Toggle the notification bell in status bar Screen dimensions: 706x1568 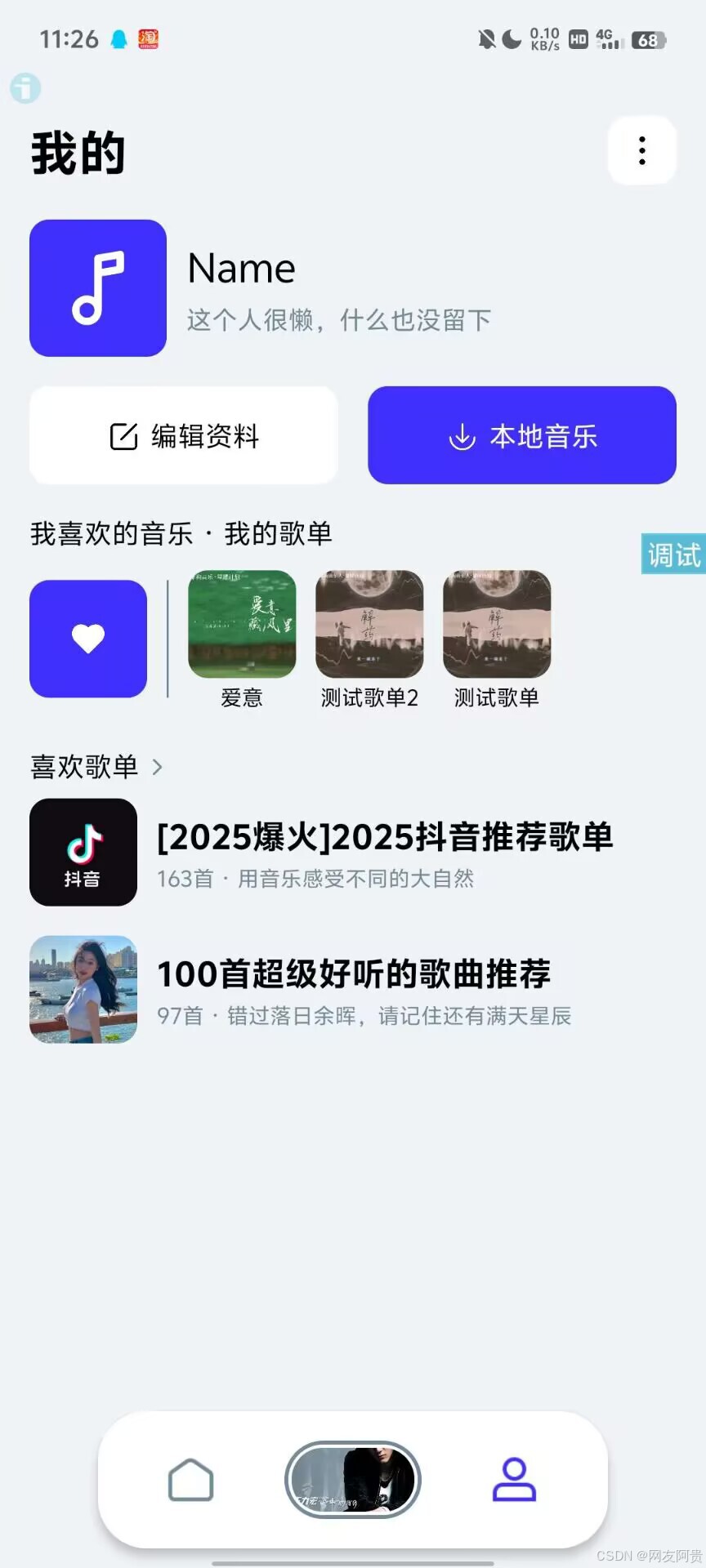(117, 38)
